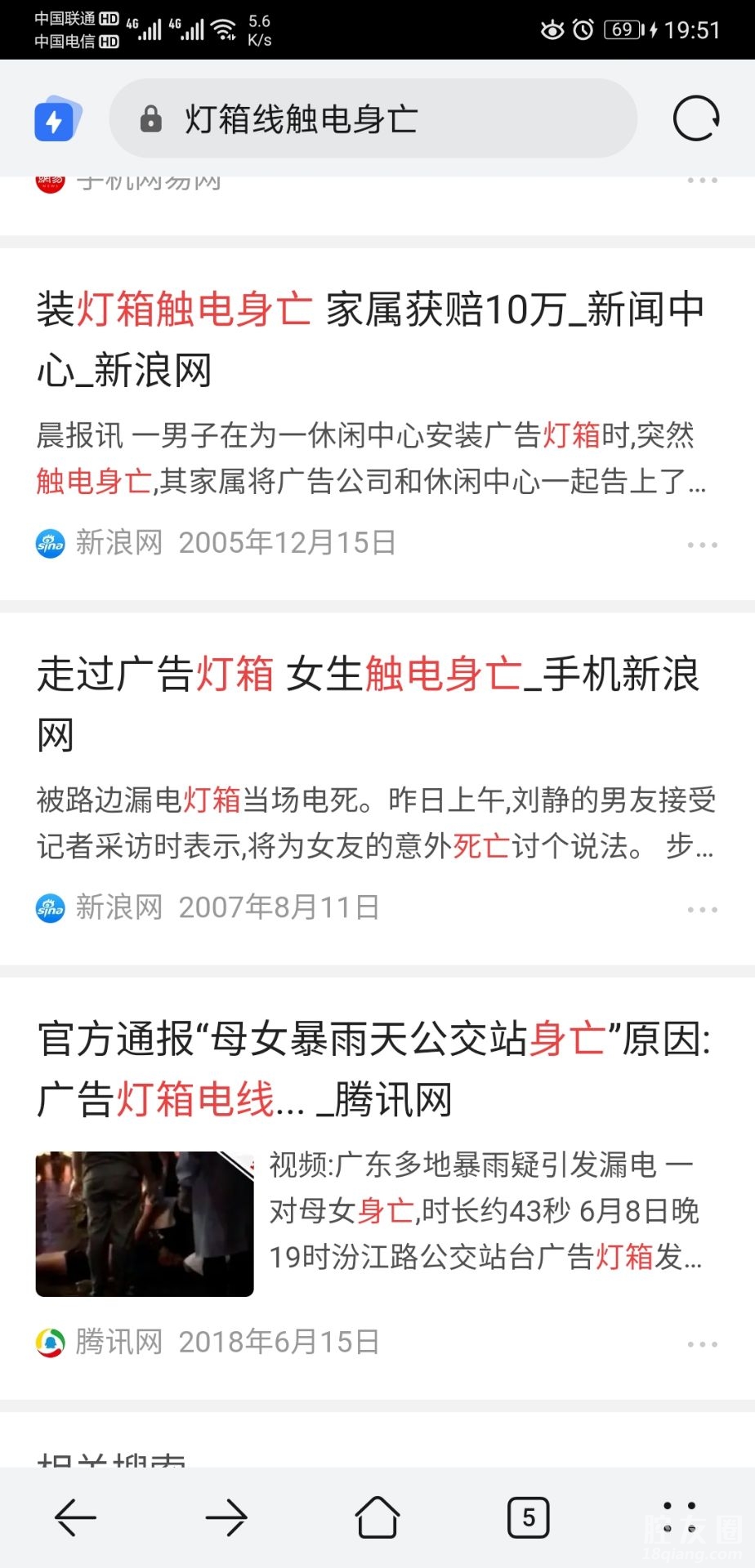Tap the blue lightning icon beside the address bar
The image size is (755, 1568).
(x=57, y=120)
